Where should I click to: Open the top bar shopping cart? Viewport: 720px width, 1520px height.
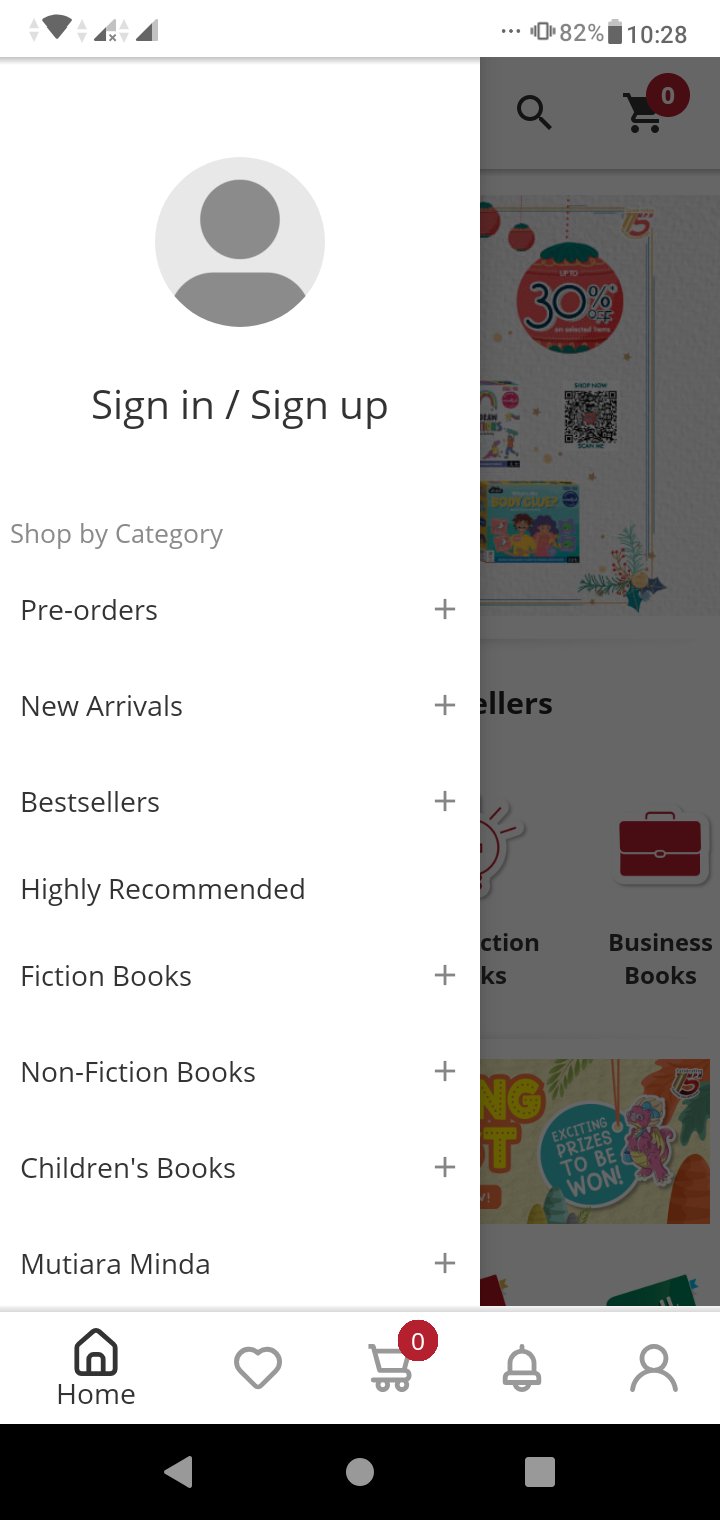pos(645,113)
